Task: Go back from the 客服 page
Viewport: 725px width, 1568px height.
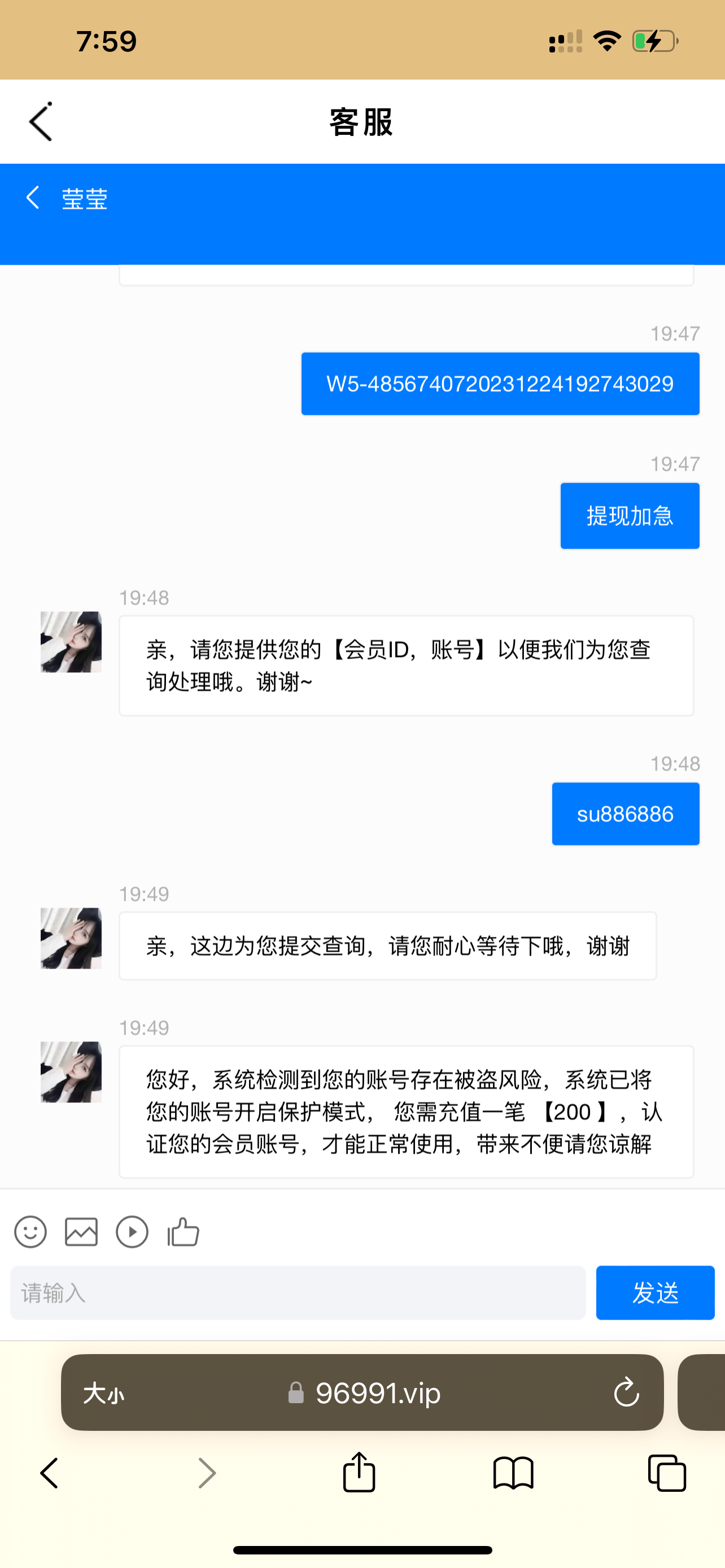Action: tap(41, 122)
